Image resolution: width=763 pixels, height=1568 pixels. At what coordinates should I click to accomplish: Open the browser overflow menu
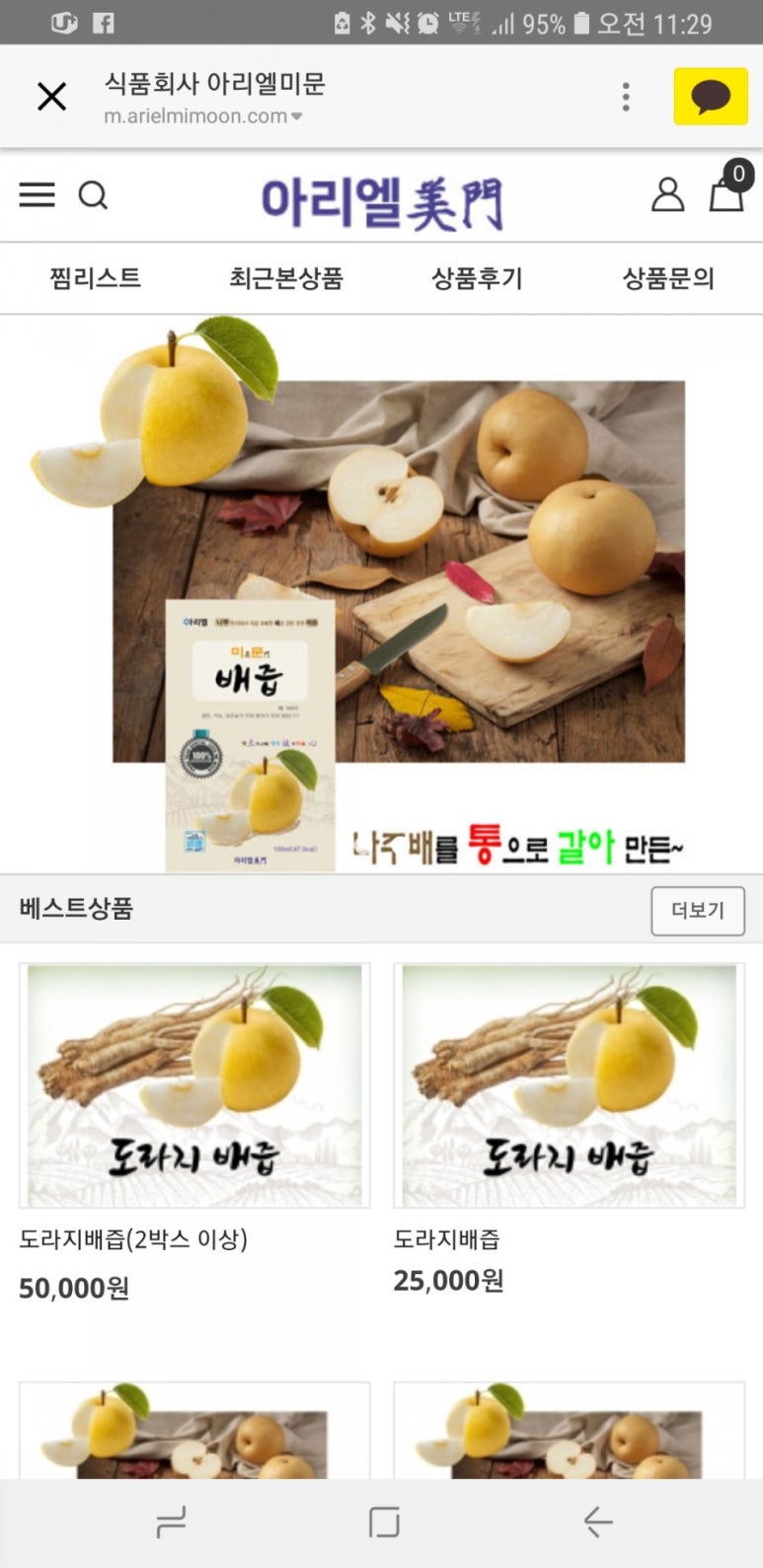coord(626,97)
